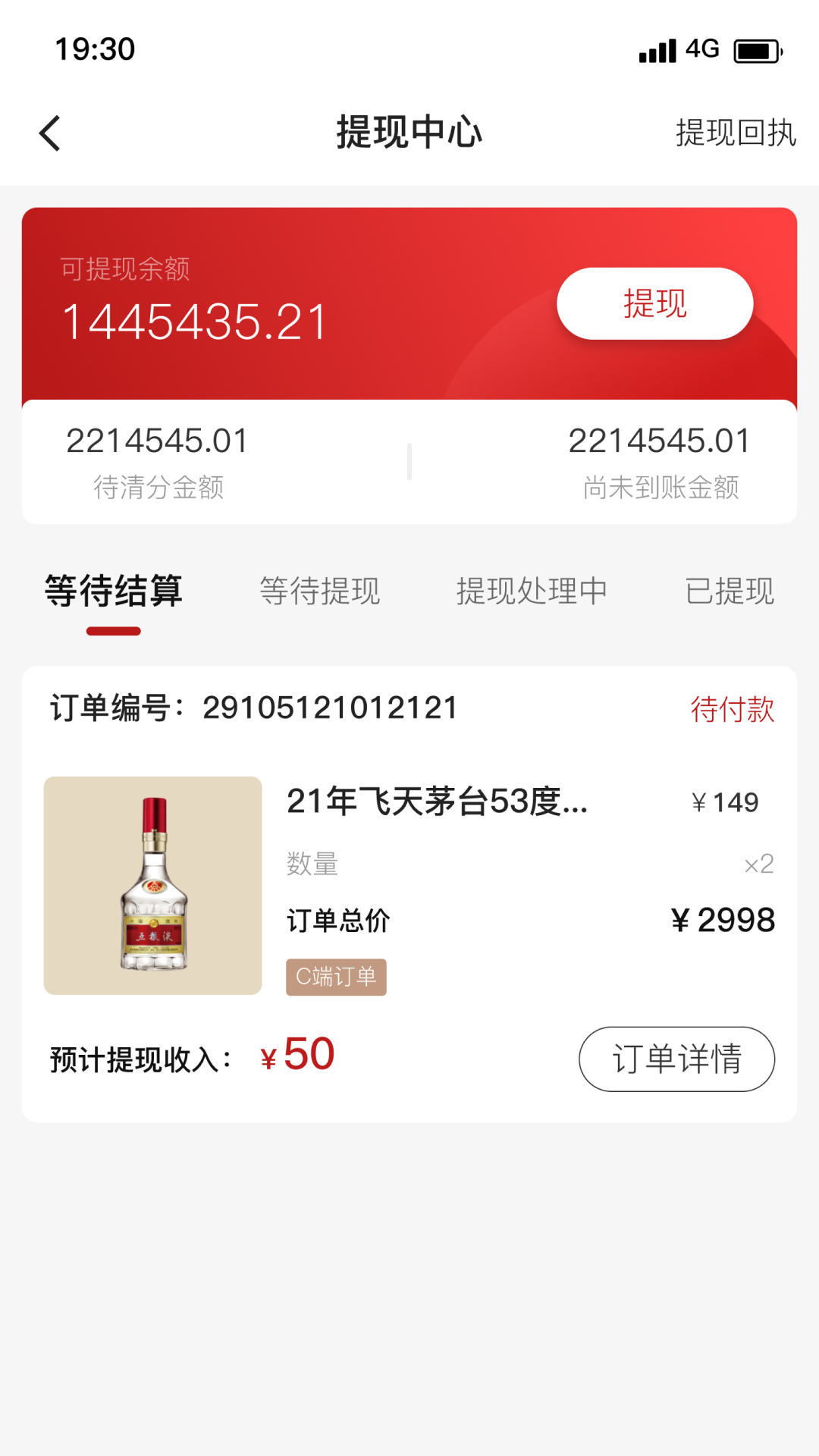Switch to the 等待提现 tab

(320, 591)
